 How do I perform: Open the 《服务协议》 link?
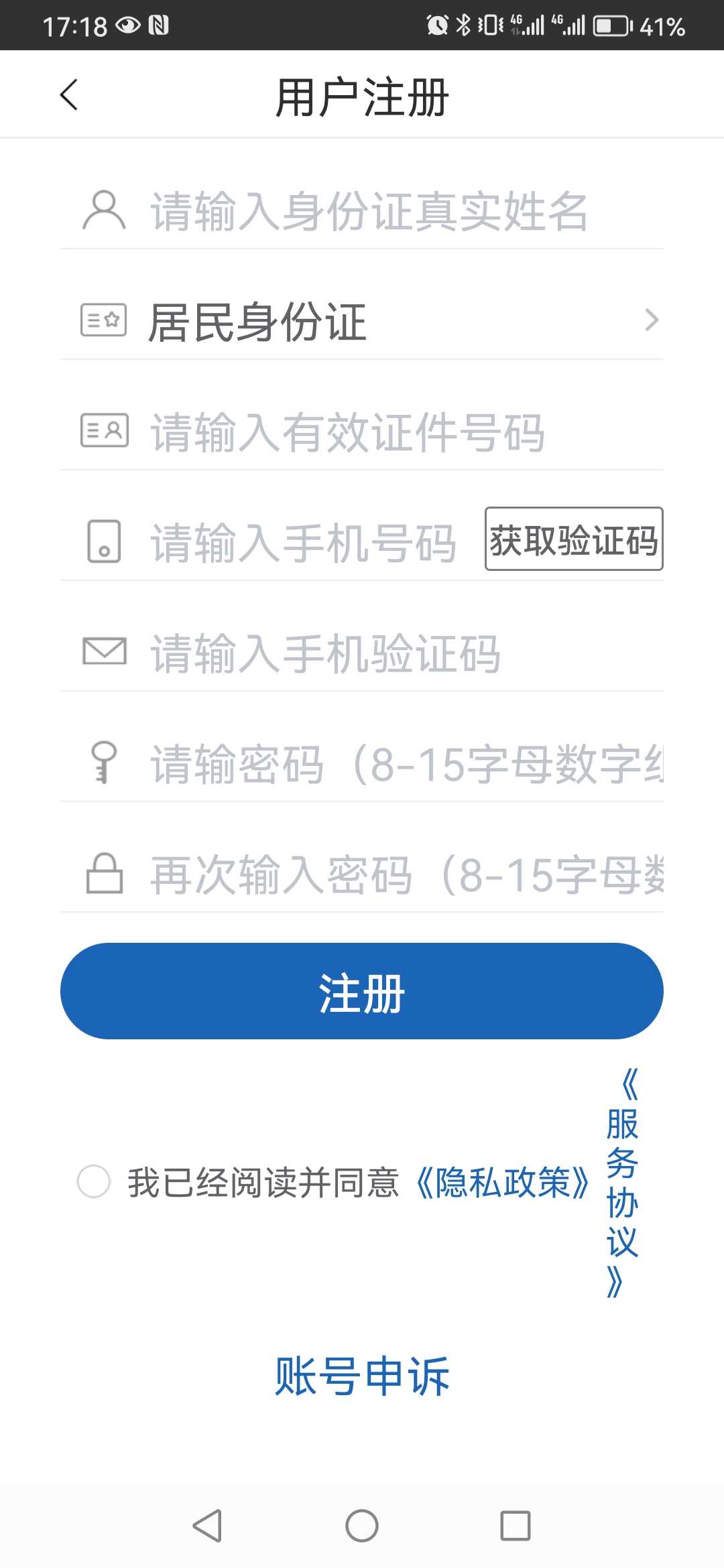[622, 1183]
